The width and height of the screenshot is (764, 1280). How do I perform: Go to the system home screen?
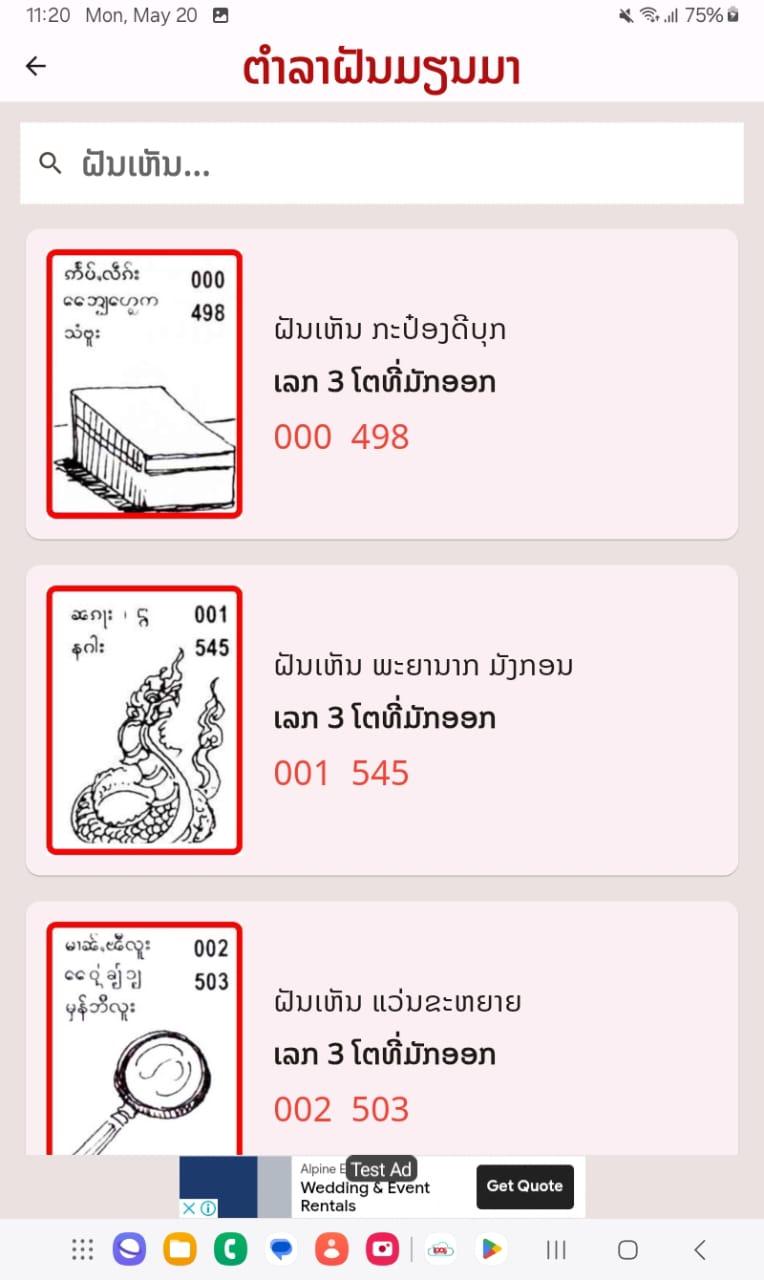pos(628,1249)
